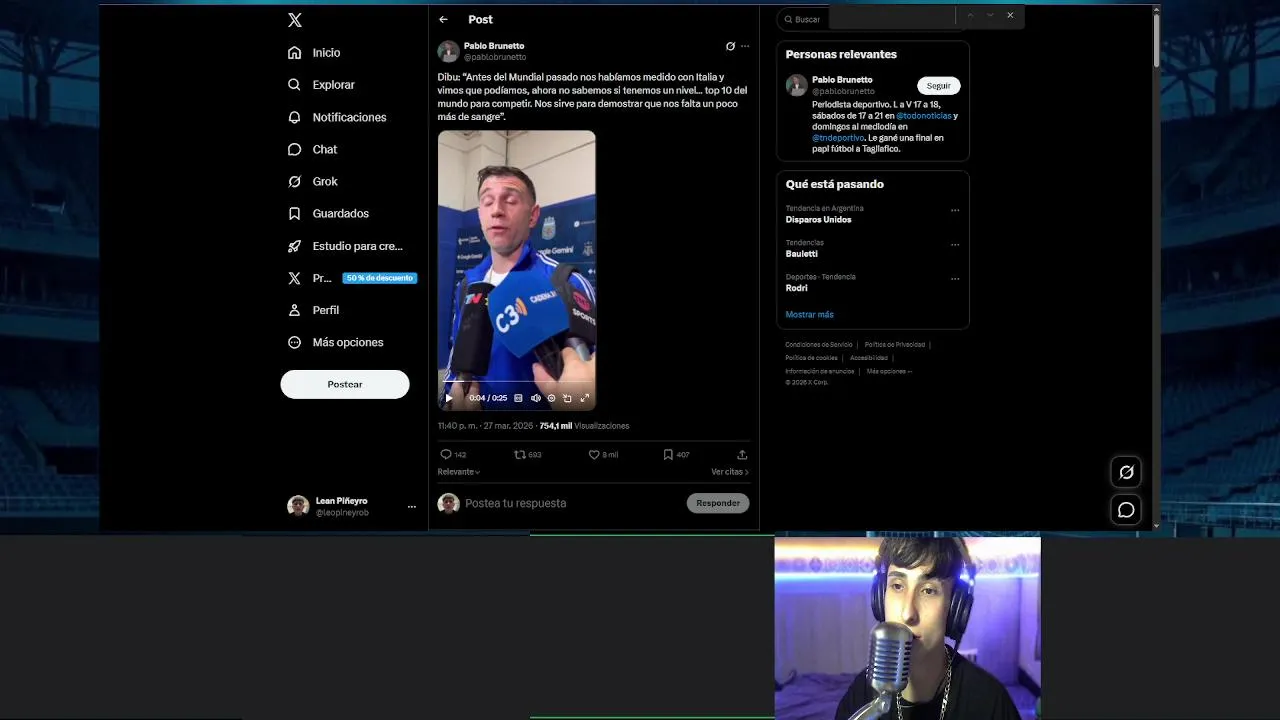Repost Pablo Brunetto's post
The height and width of the screenshot is (720, 1280).
coord(519,454)
